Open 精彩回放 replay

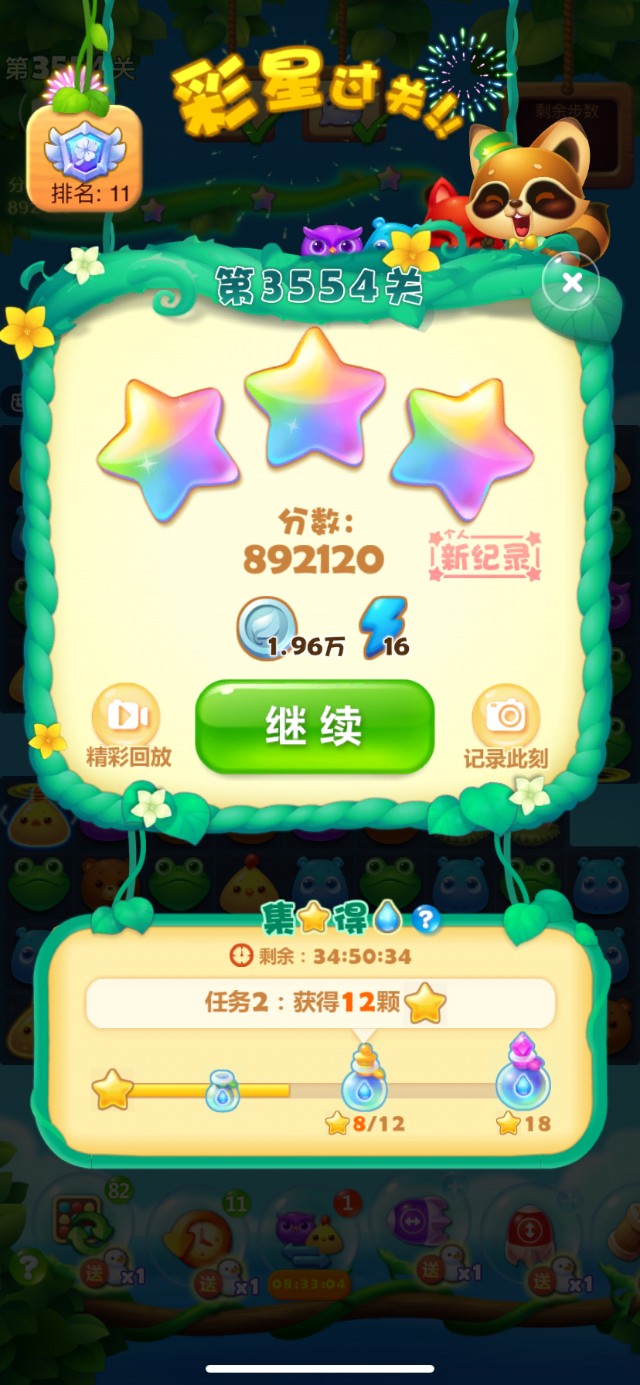(127, 717)
